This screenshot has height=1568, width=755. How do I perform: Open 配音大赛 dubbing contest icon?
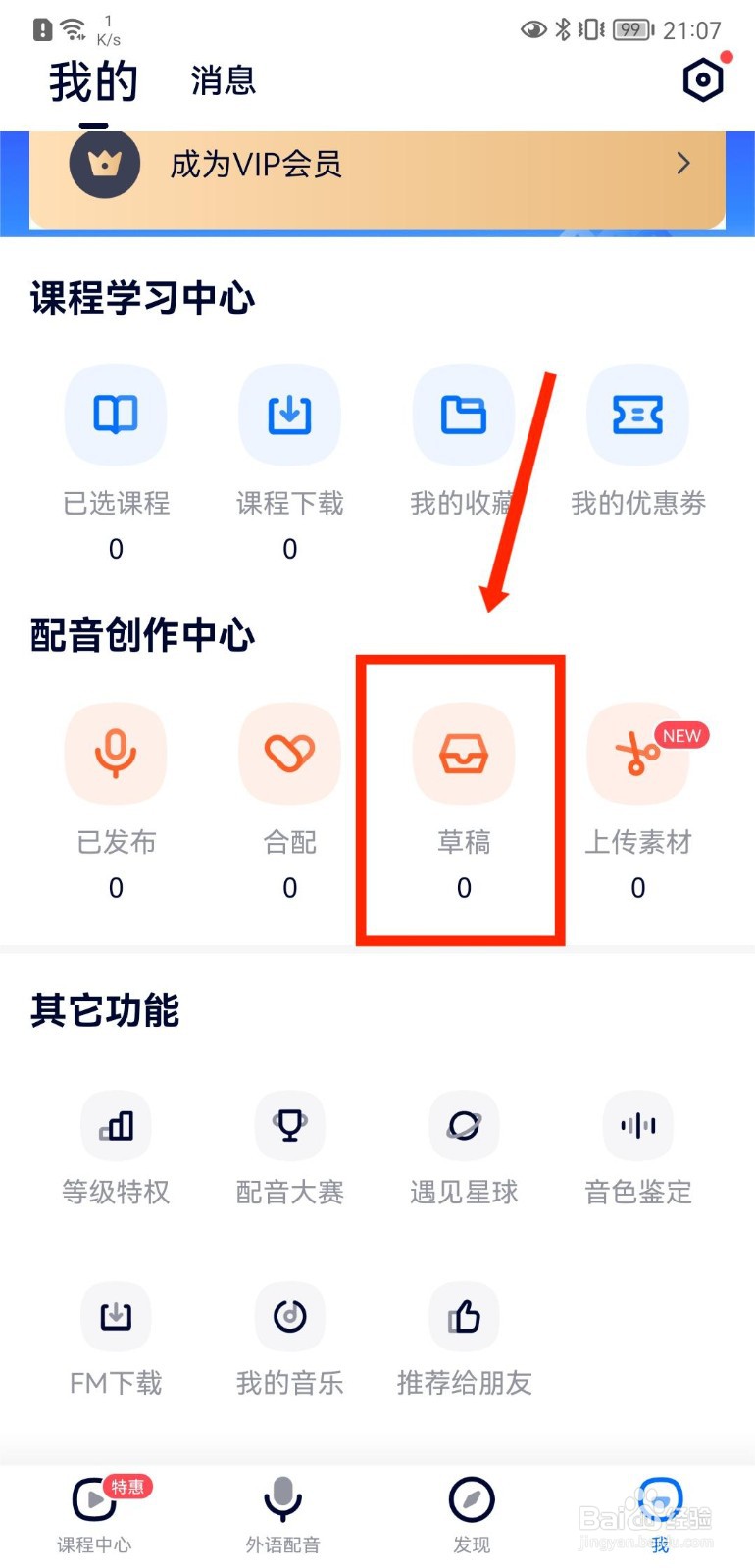click(289, 1125)
